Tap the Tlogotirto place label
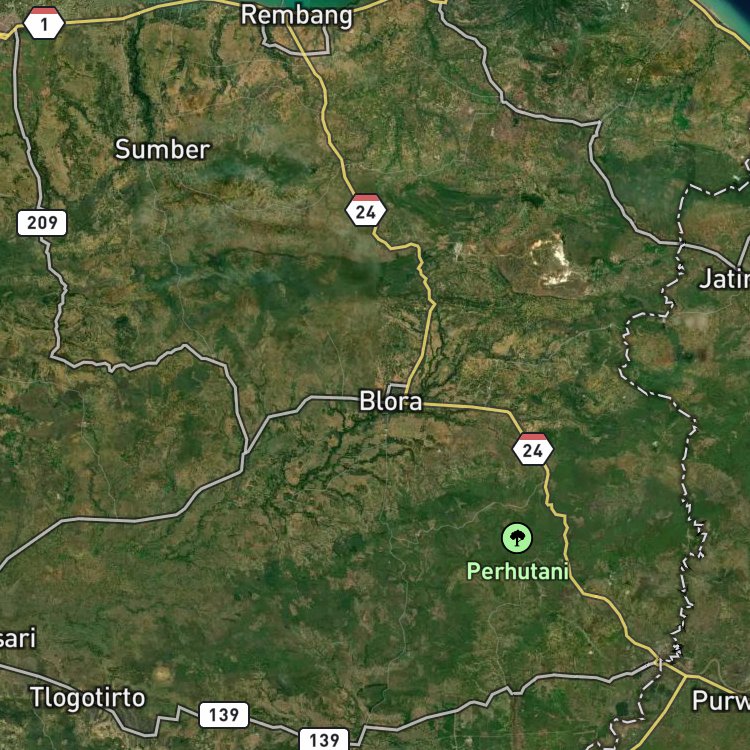This screenshot has width=750, height=750. (x=88, y=698)
